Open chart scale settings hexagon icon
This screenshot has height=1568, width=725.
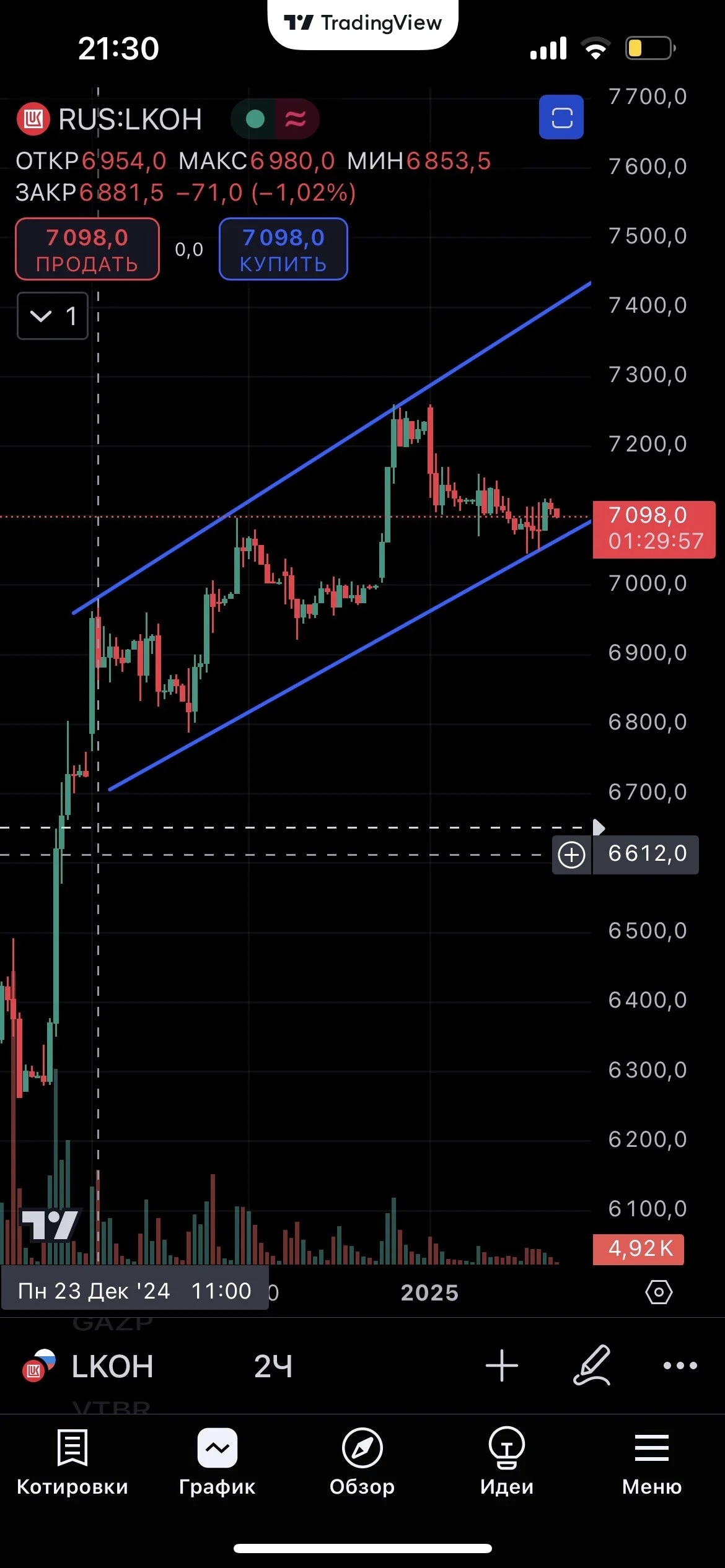(659, 1292)
